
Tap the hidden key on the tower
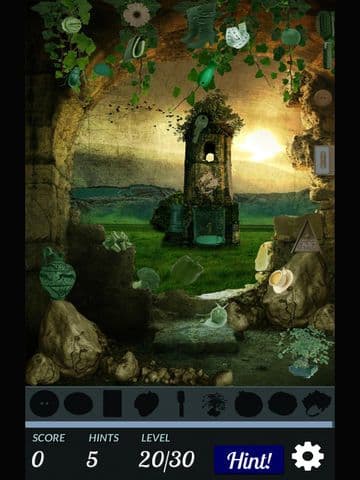(200, 127)
